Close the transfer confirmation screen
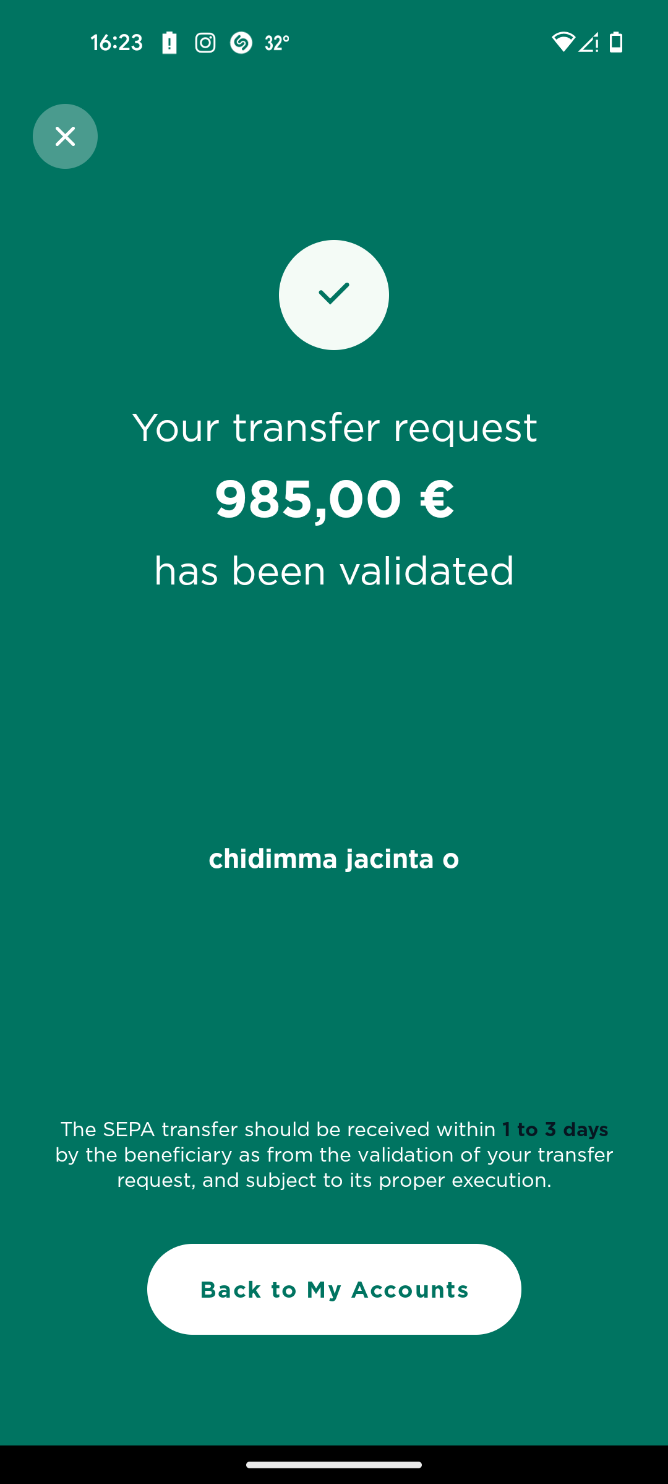Screen dimensions: 668x1484 pyautogui.click(x=65, y=136)
